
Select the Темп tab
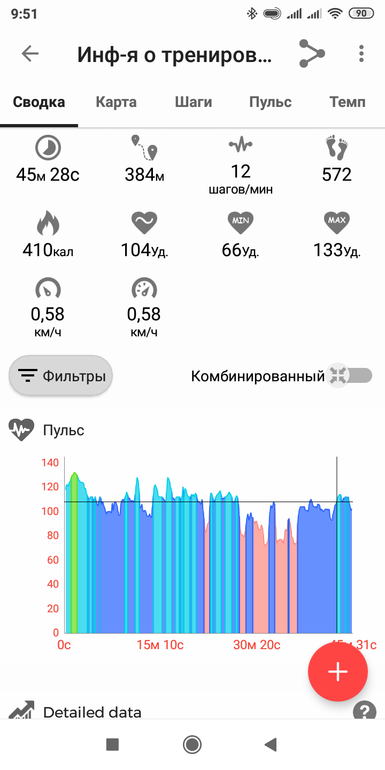coord(347,102)
